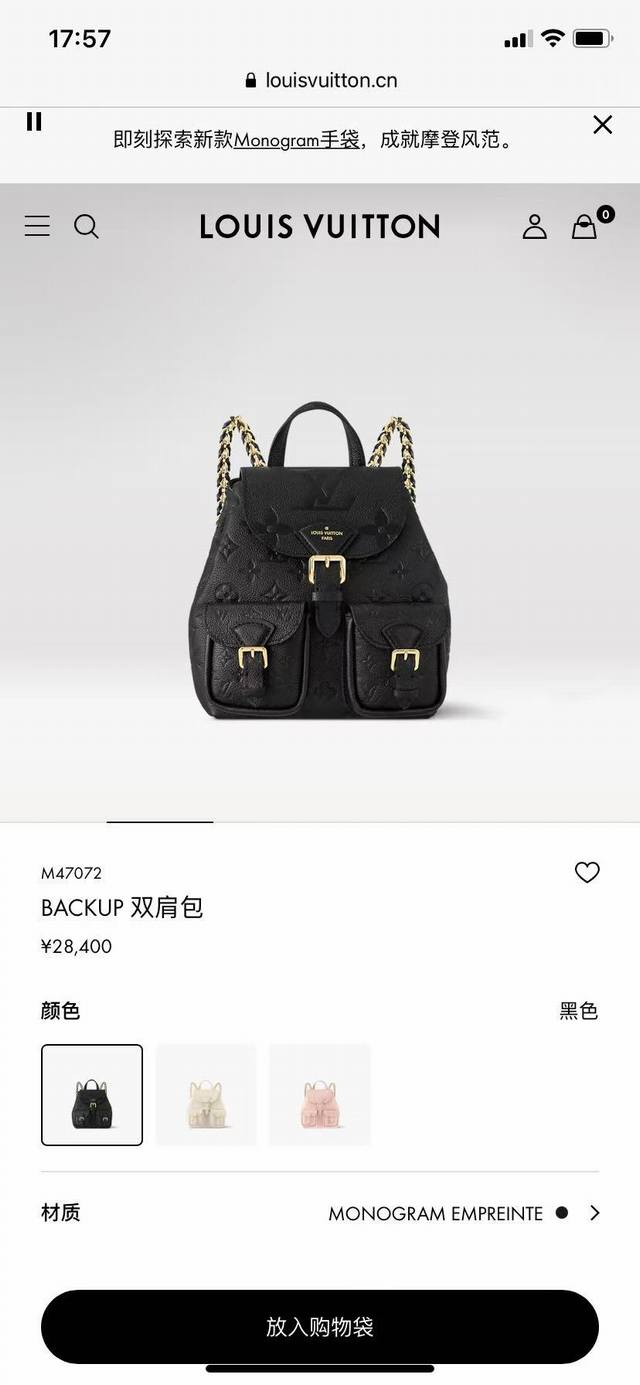Open the underlined Monogram手袋 link
The width and height of the screenshot is (640, 1385).
click(297, 140)
